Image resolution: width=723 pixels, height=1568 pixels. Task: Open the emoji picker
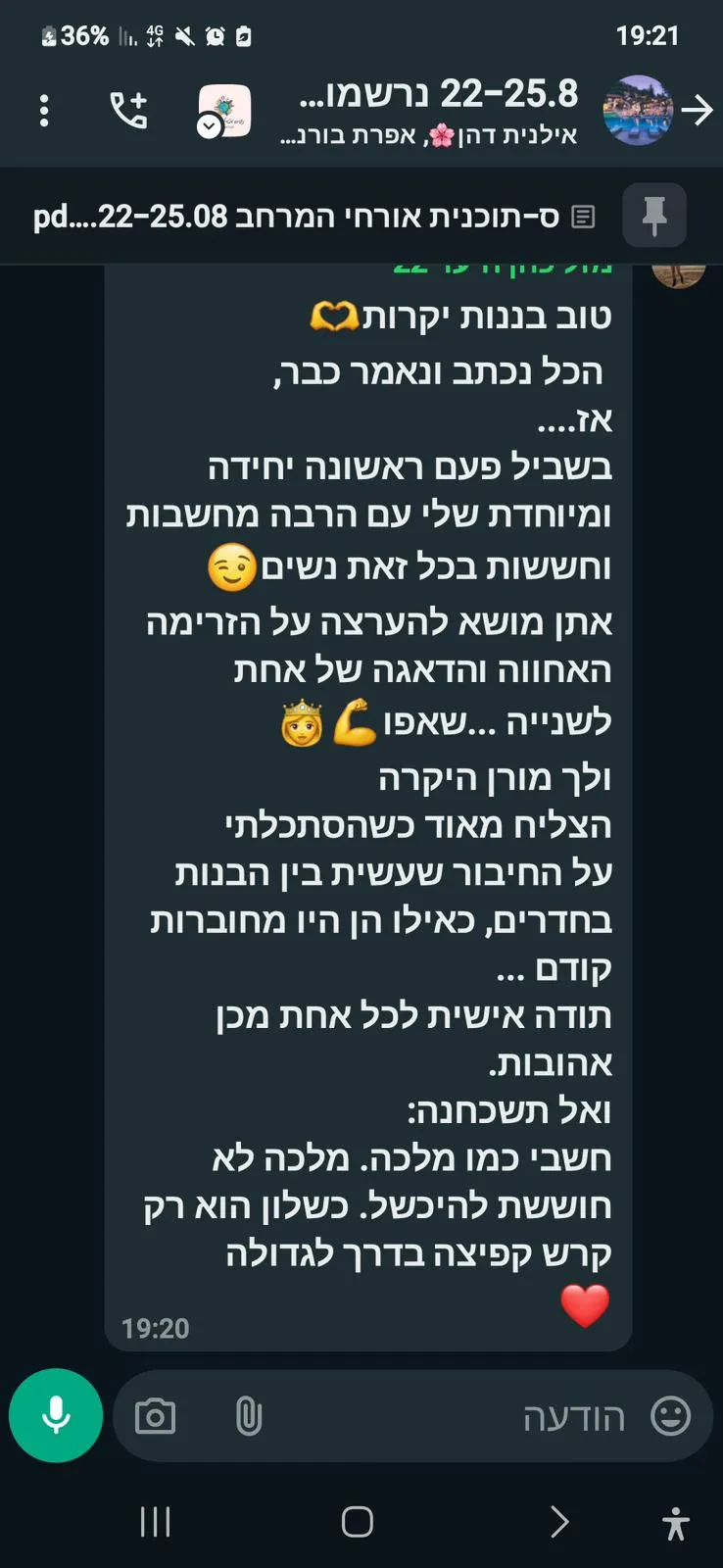point(670,1416)
